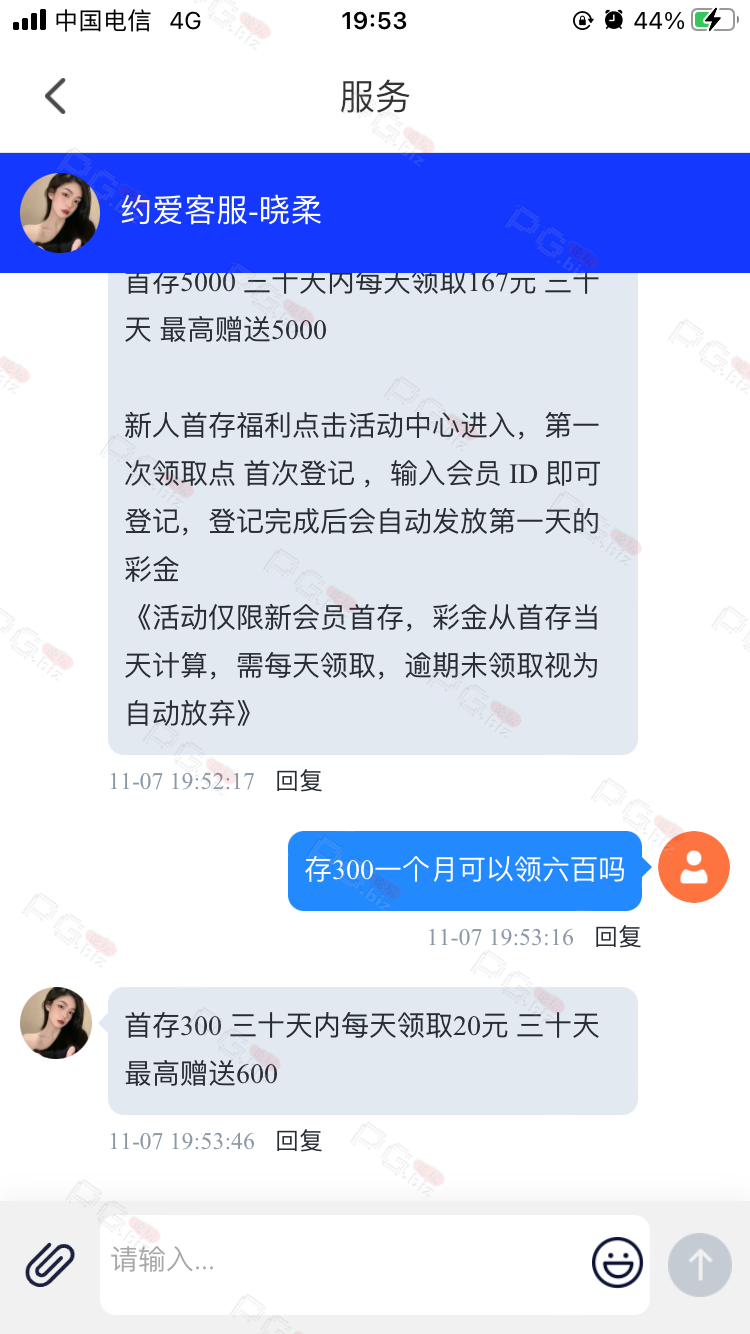Image resolution: width=750 pixels, height=1334 pixels.
Task: Go back from the 服务 chat screen
Action: pyautogui.click(x=55, y=97)
